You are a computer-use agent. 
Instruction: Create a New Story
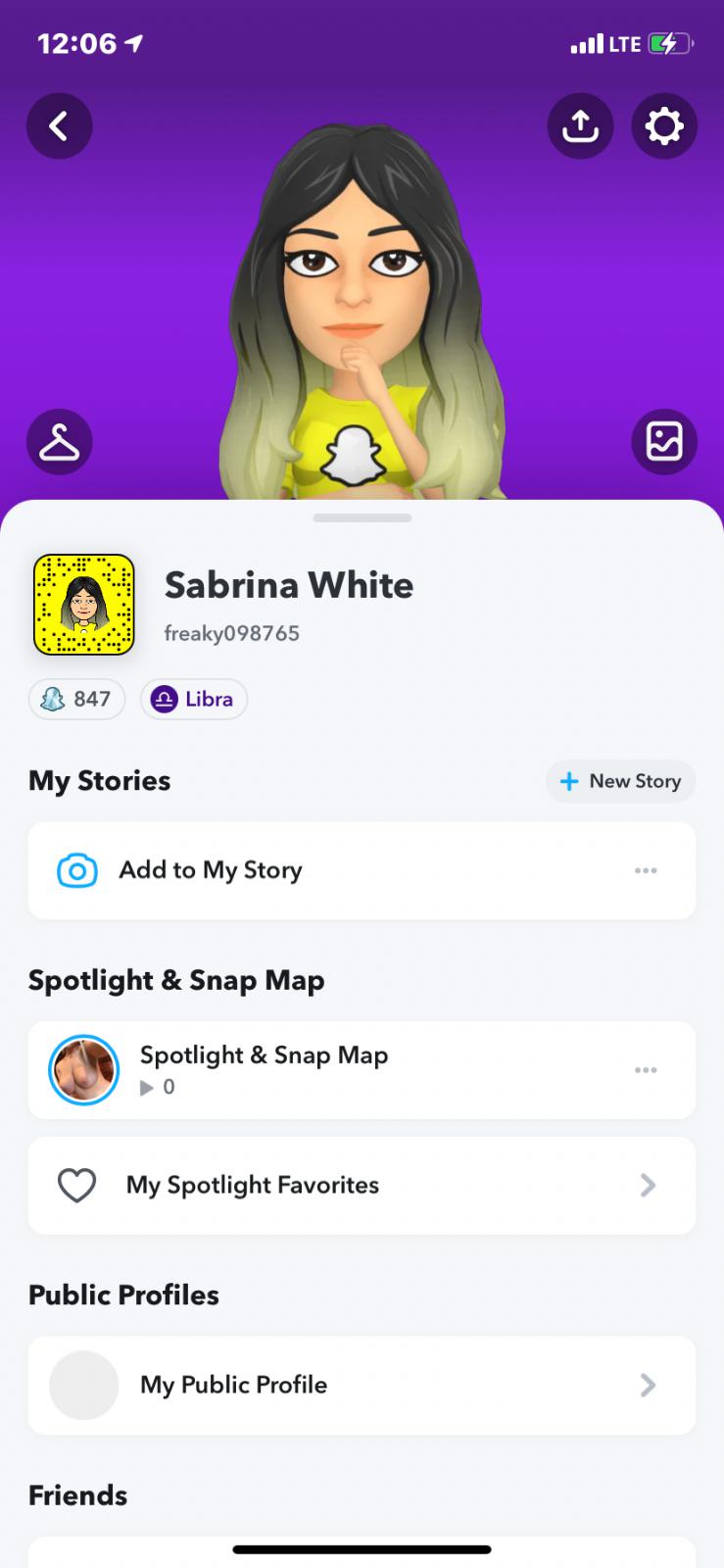click(x=620, y=781)
